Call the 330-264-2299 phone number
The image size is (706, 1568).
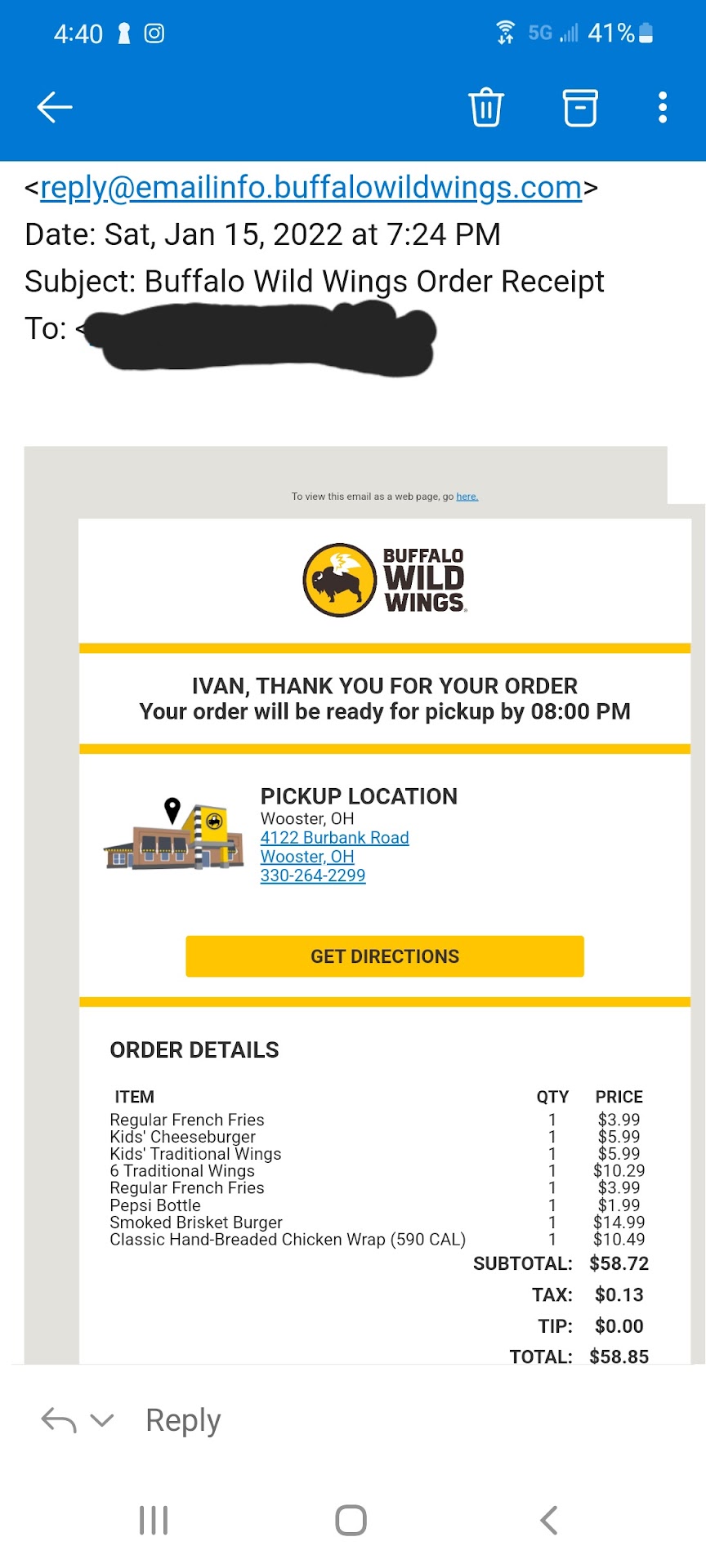click(312, 875)
